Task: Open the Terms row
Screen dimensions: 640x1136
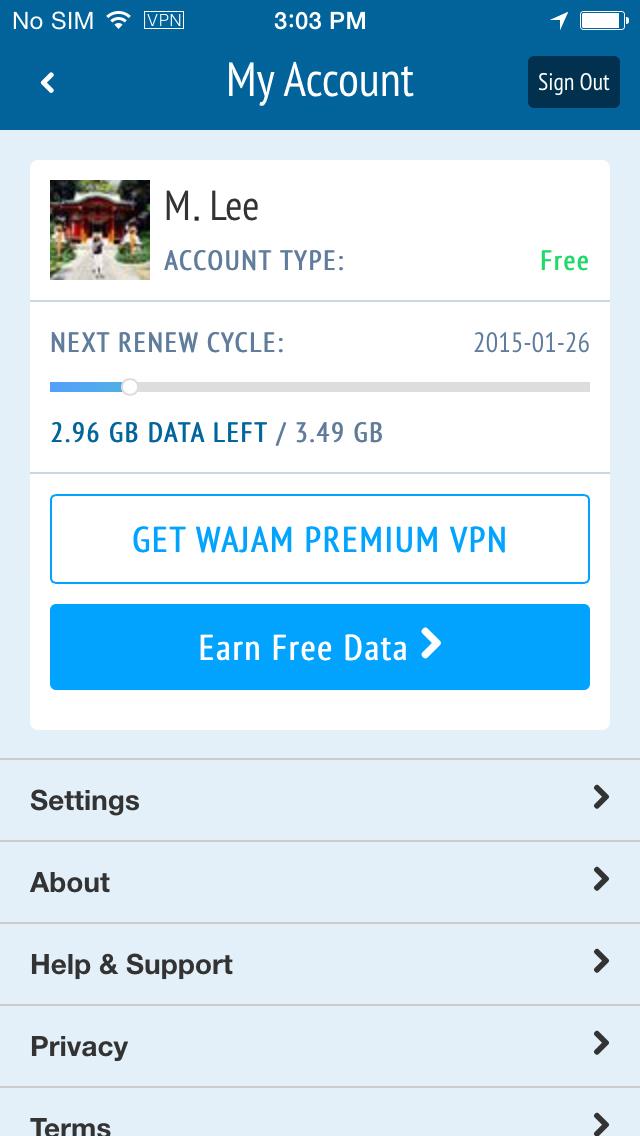Action: 320,1112
